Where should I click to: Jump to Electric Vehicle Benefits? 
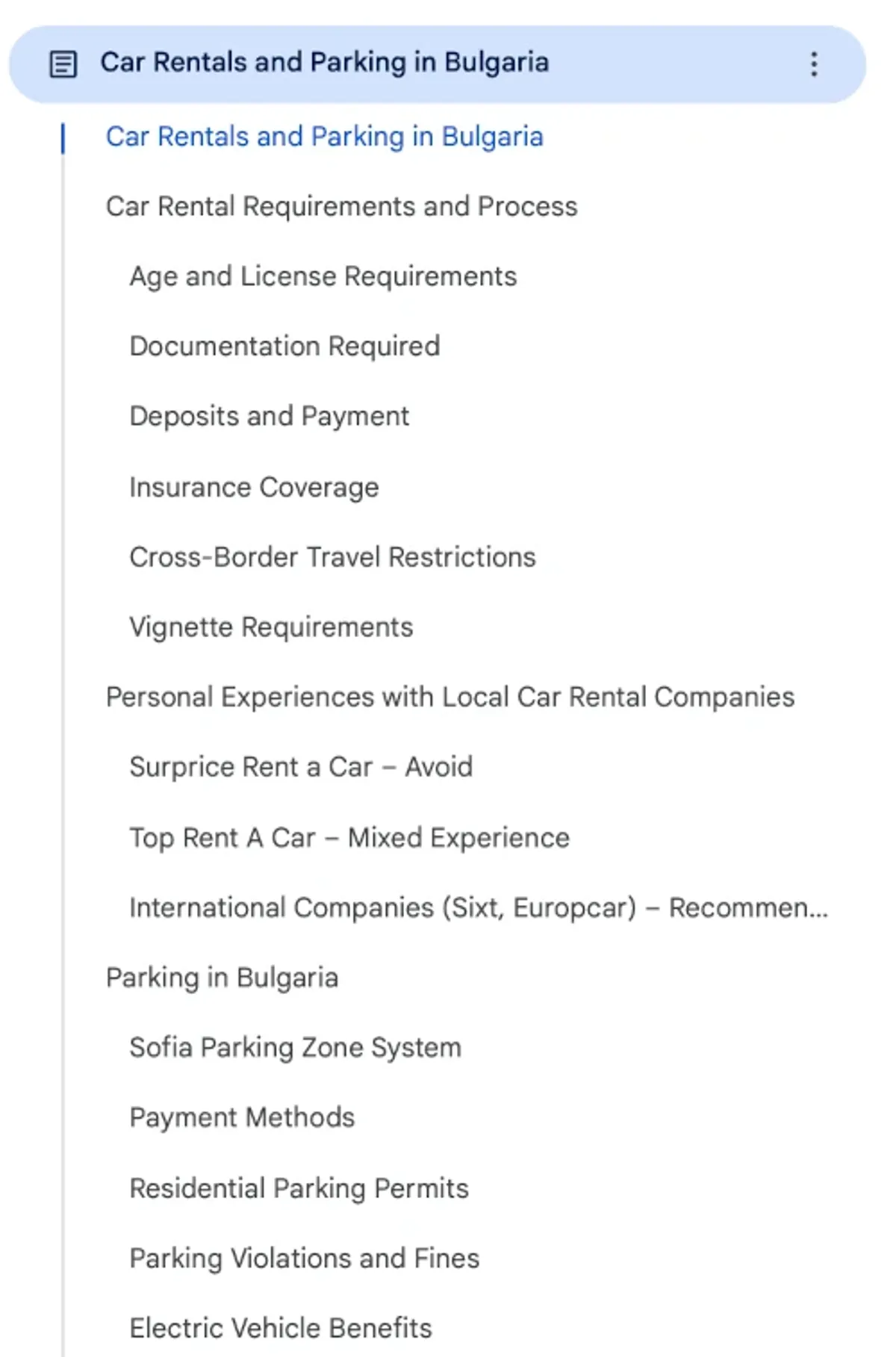(280, 1328)
